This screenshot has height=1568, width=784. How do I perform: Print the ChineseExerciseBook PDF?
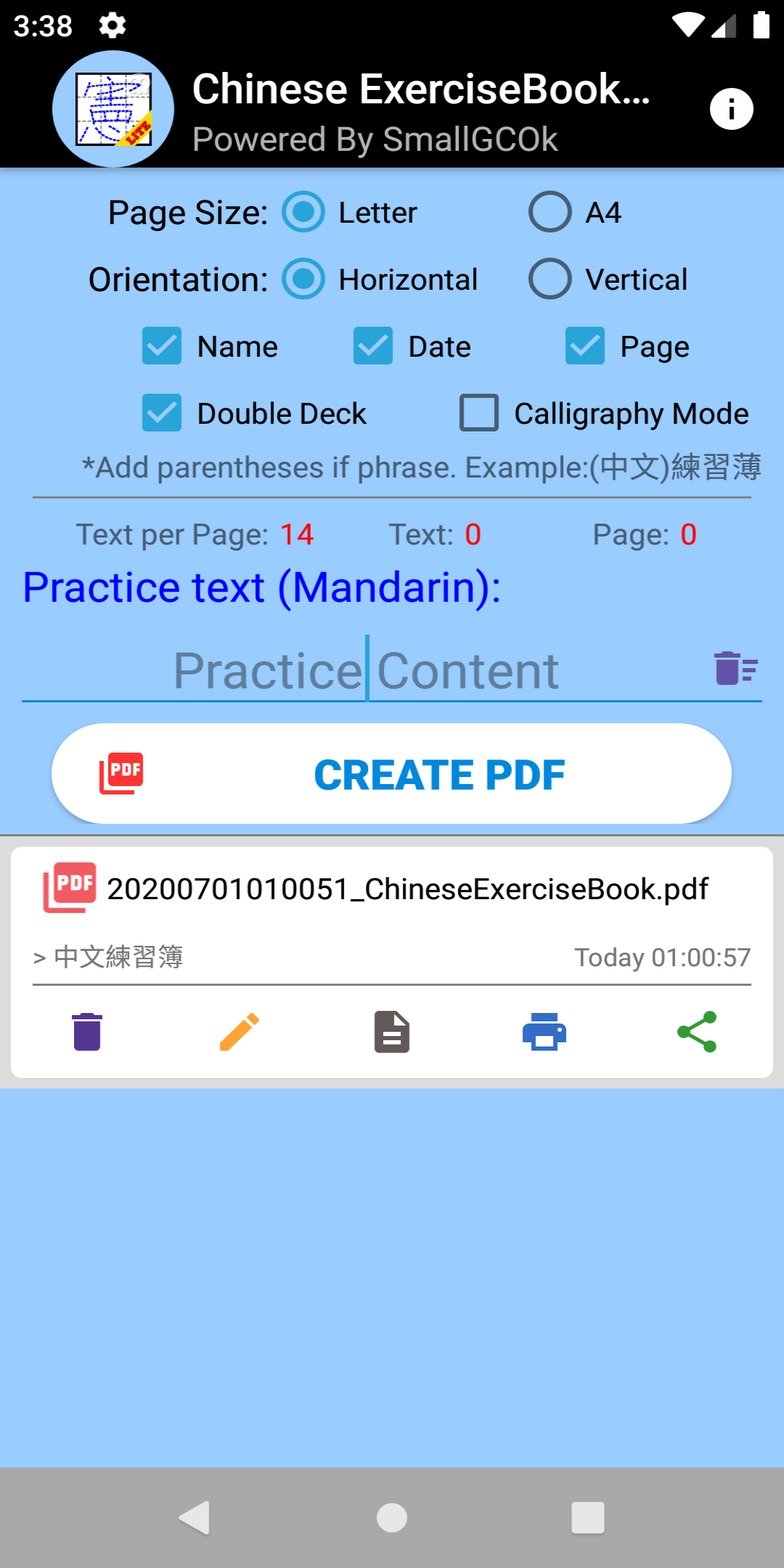545,1032
